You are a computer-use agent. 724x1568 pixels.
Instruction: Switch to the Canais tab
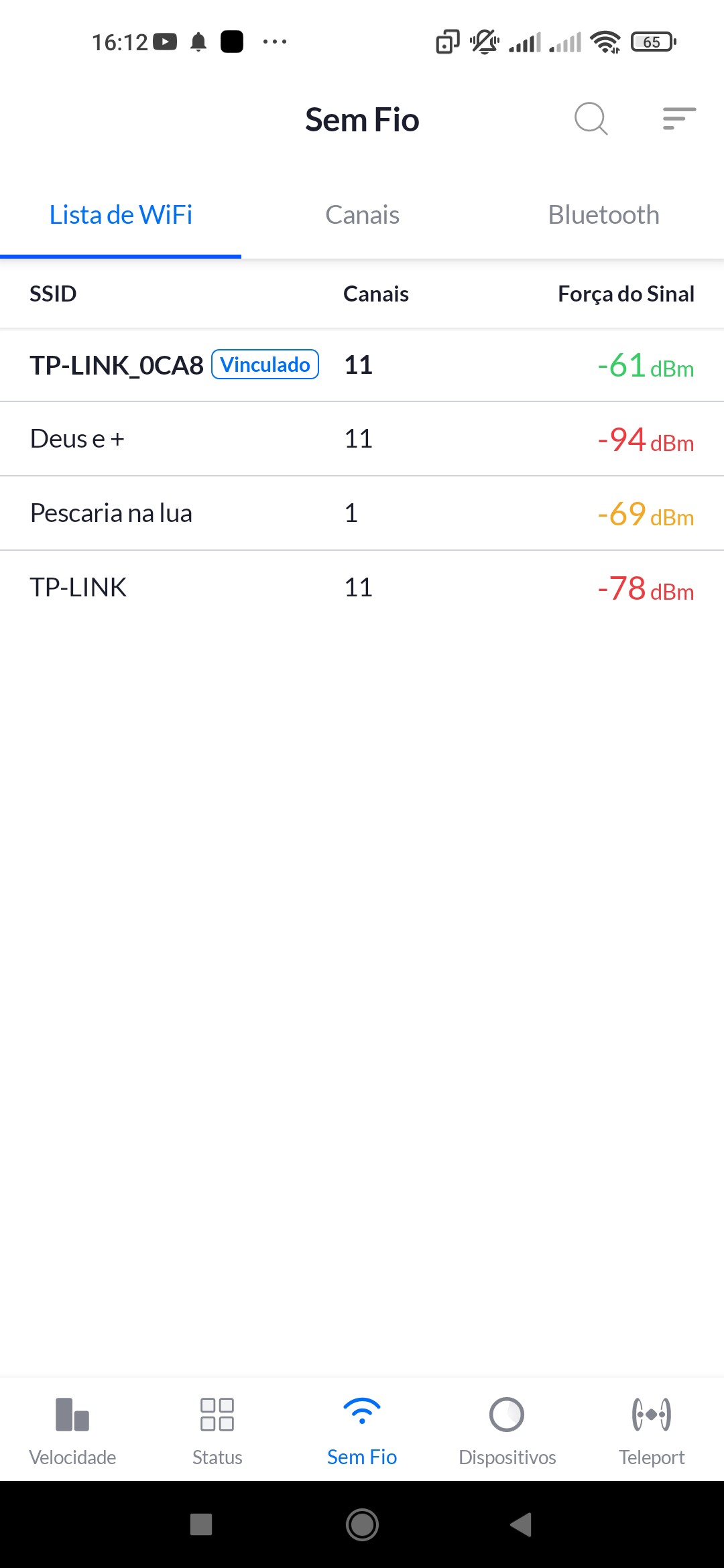click(x=362, y=216)
